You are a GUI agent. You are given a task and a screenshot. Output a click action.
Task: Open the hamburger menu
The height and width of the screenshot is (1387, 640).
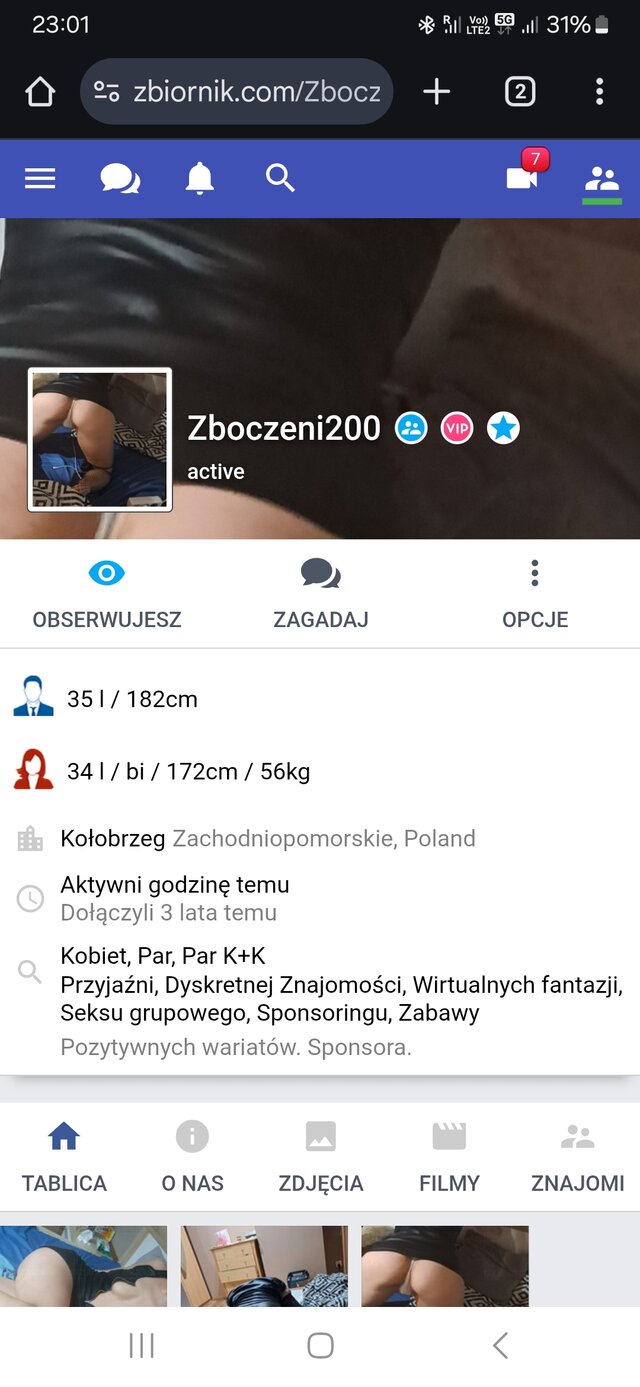[40, 179]
